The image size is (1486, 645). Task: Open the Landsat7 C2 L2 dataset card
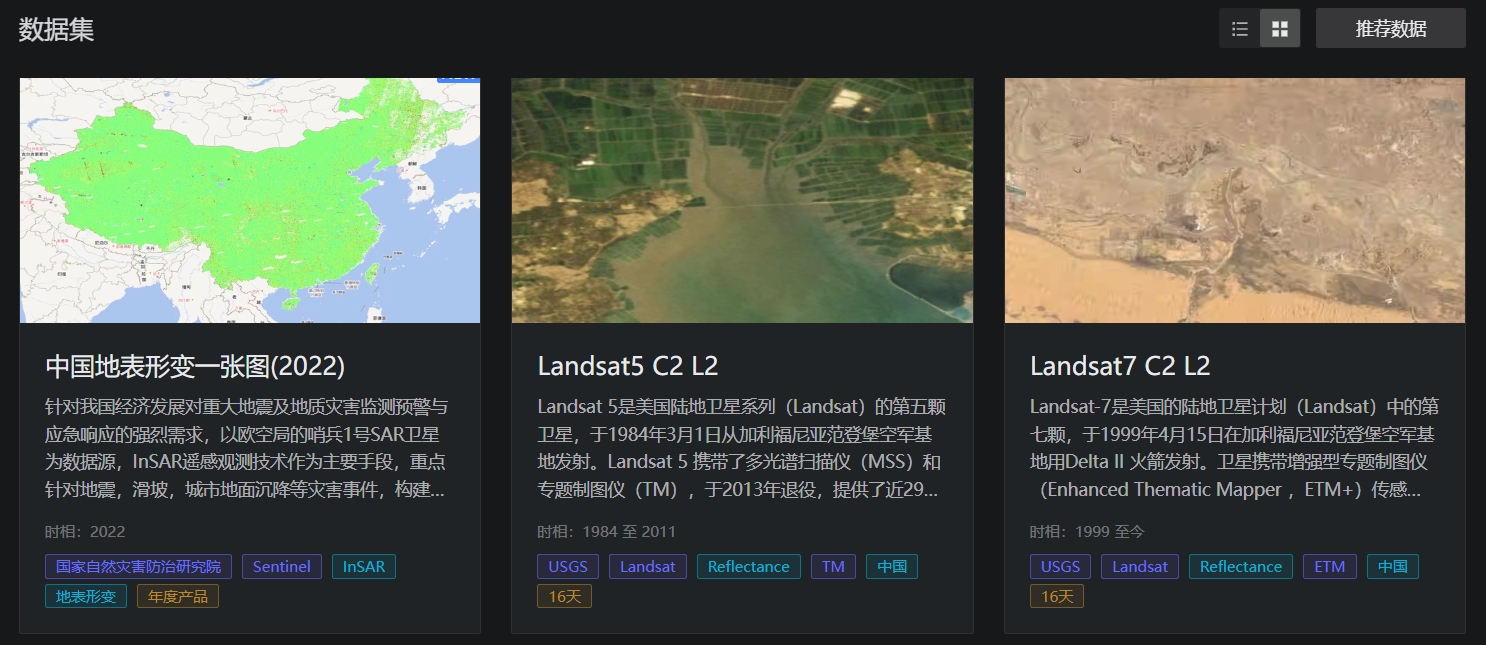pos(1120,366)
